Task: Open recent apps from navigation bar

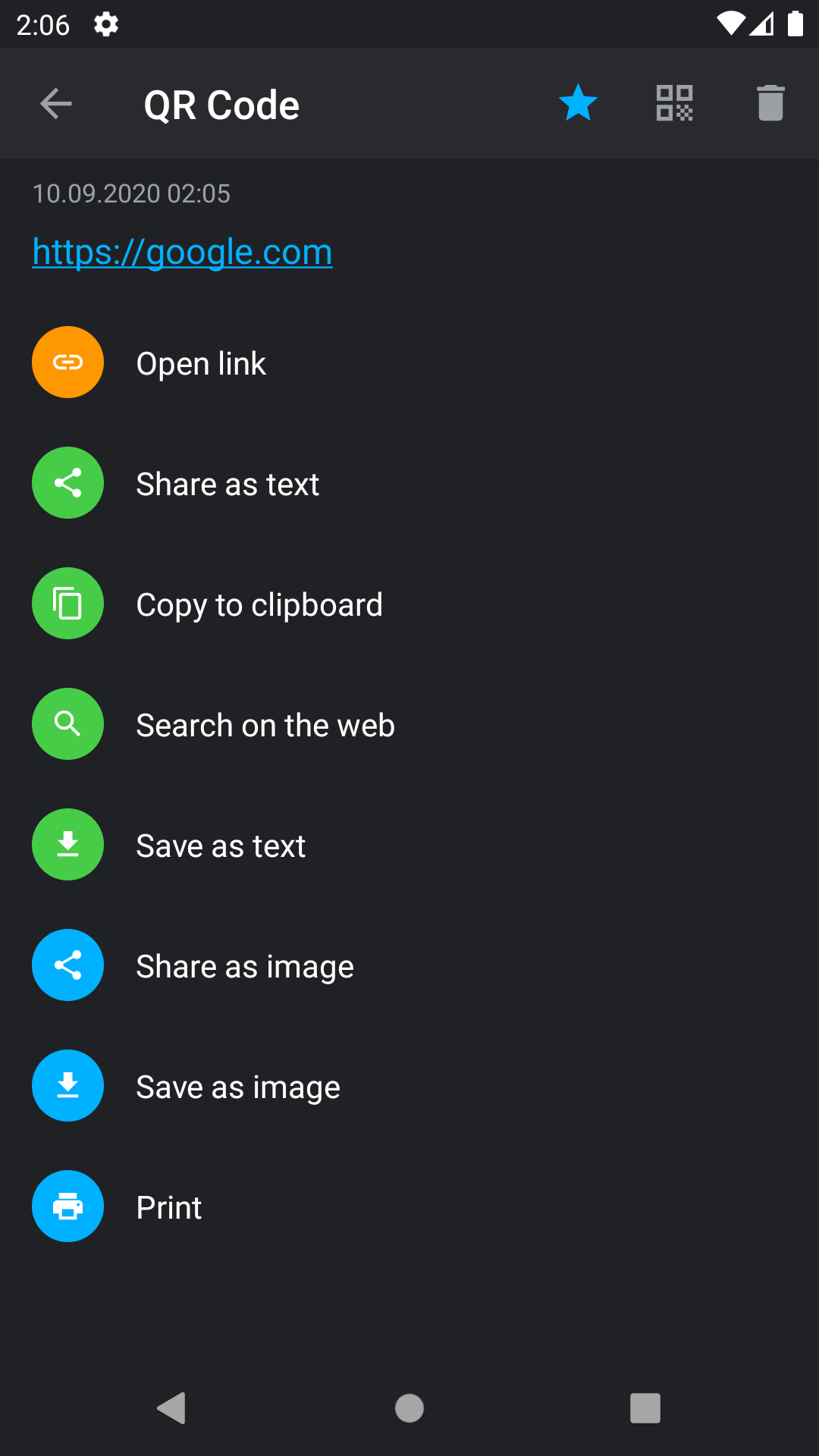Action: click(645, 1408)
